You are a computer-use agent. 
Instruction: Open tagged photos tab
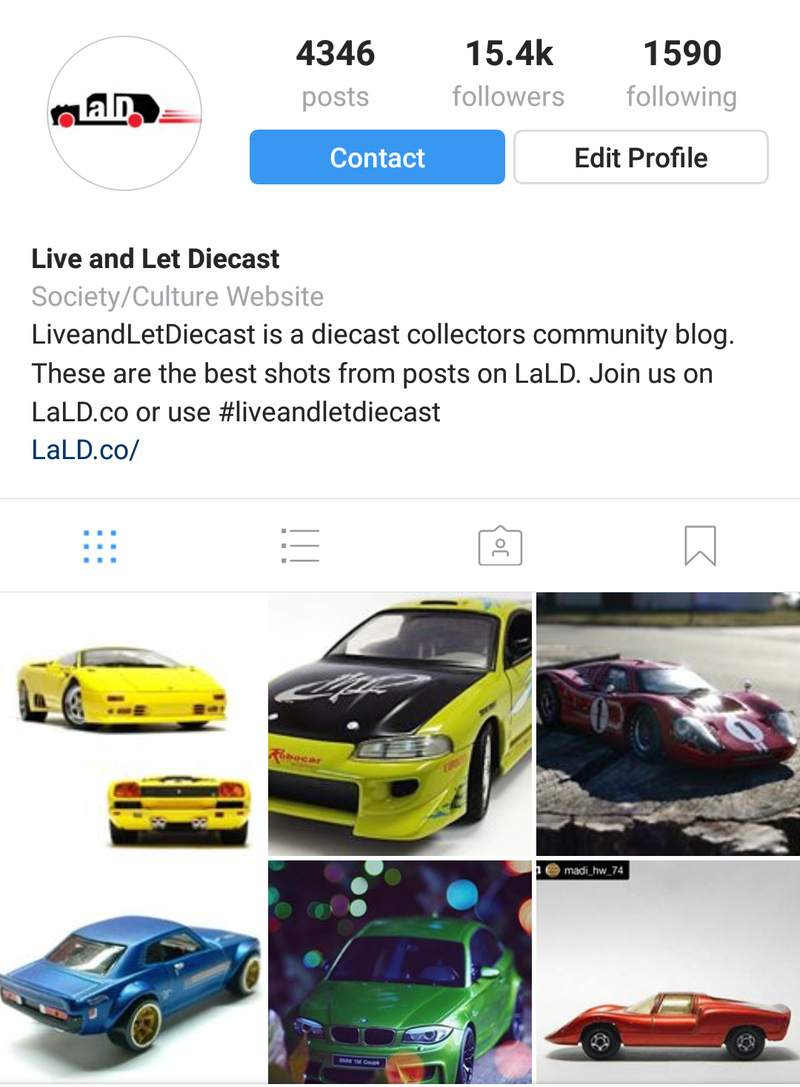[500, 547]
